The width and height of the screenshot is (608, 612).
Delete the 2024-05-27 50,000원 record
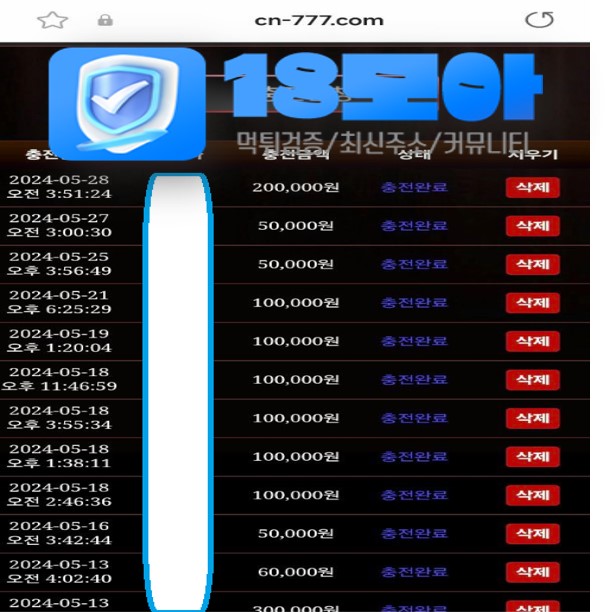[532, 226]
